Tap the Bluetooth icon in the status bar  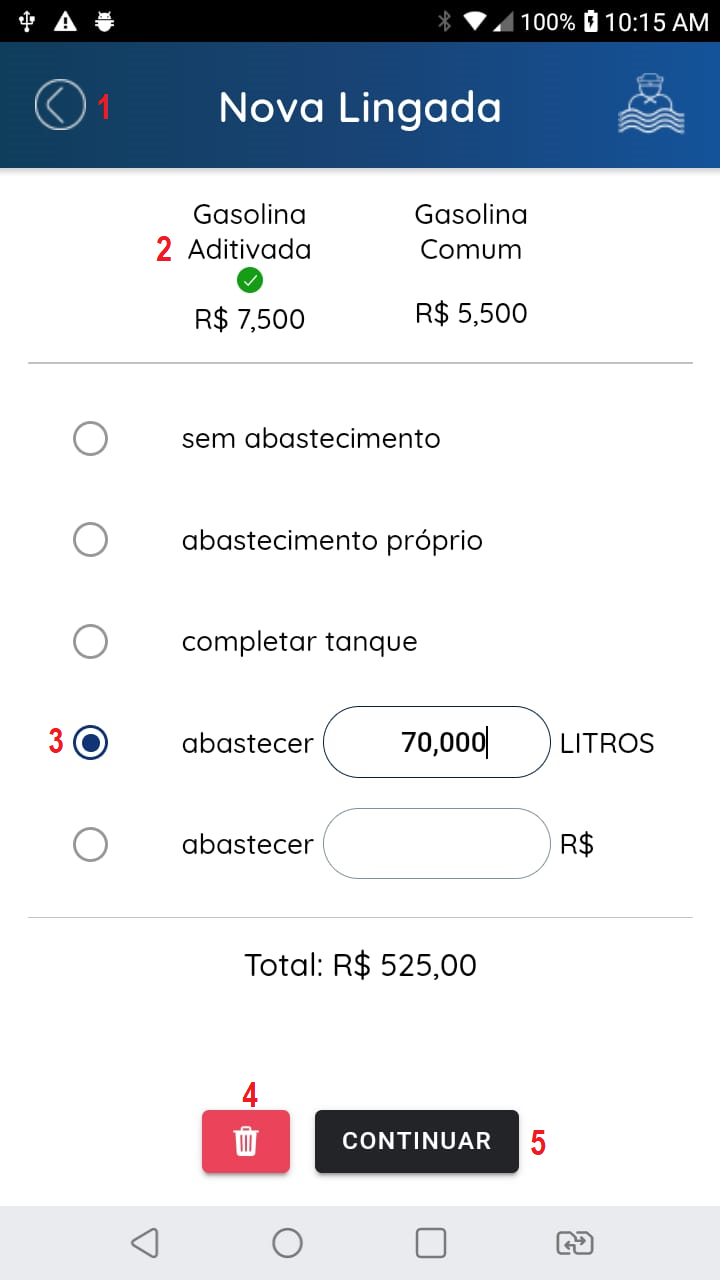[442, 20]
